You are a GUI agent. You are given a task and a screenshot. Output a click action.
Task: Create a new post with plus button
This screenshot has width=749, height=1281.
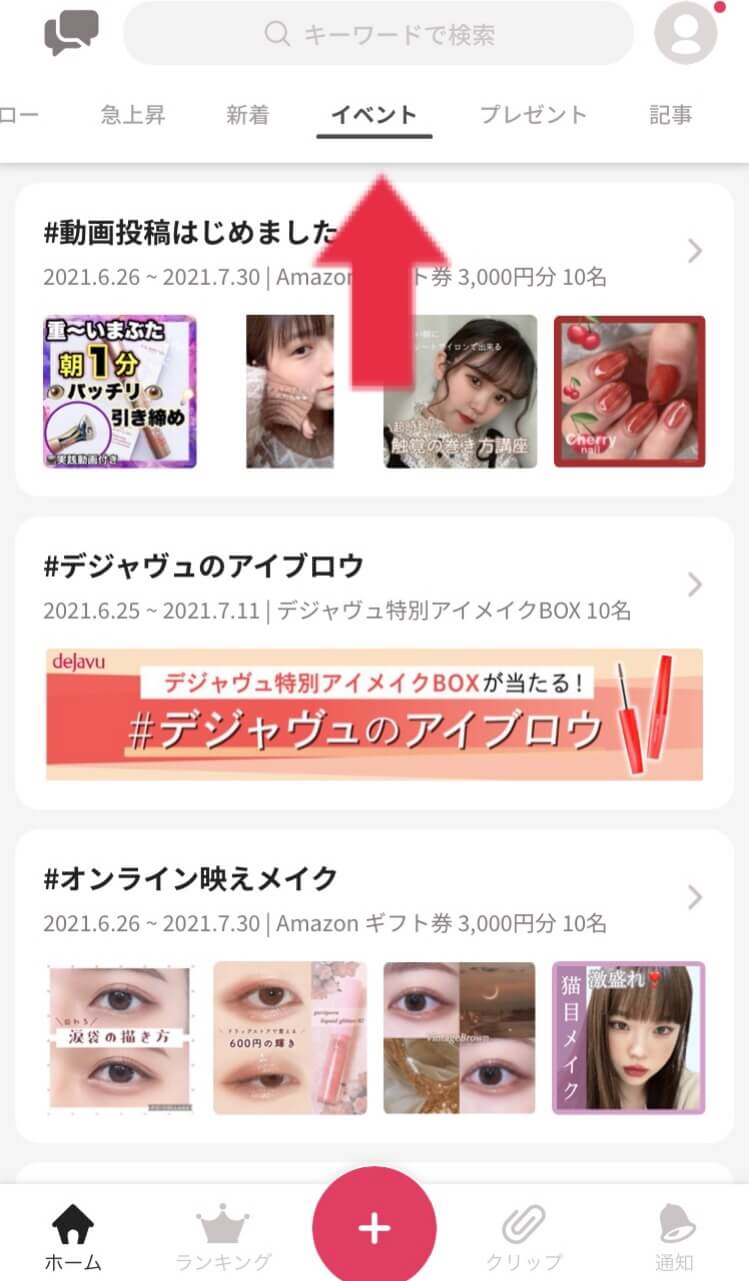[x=374, y=1228]
